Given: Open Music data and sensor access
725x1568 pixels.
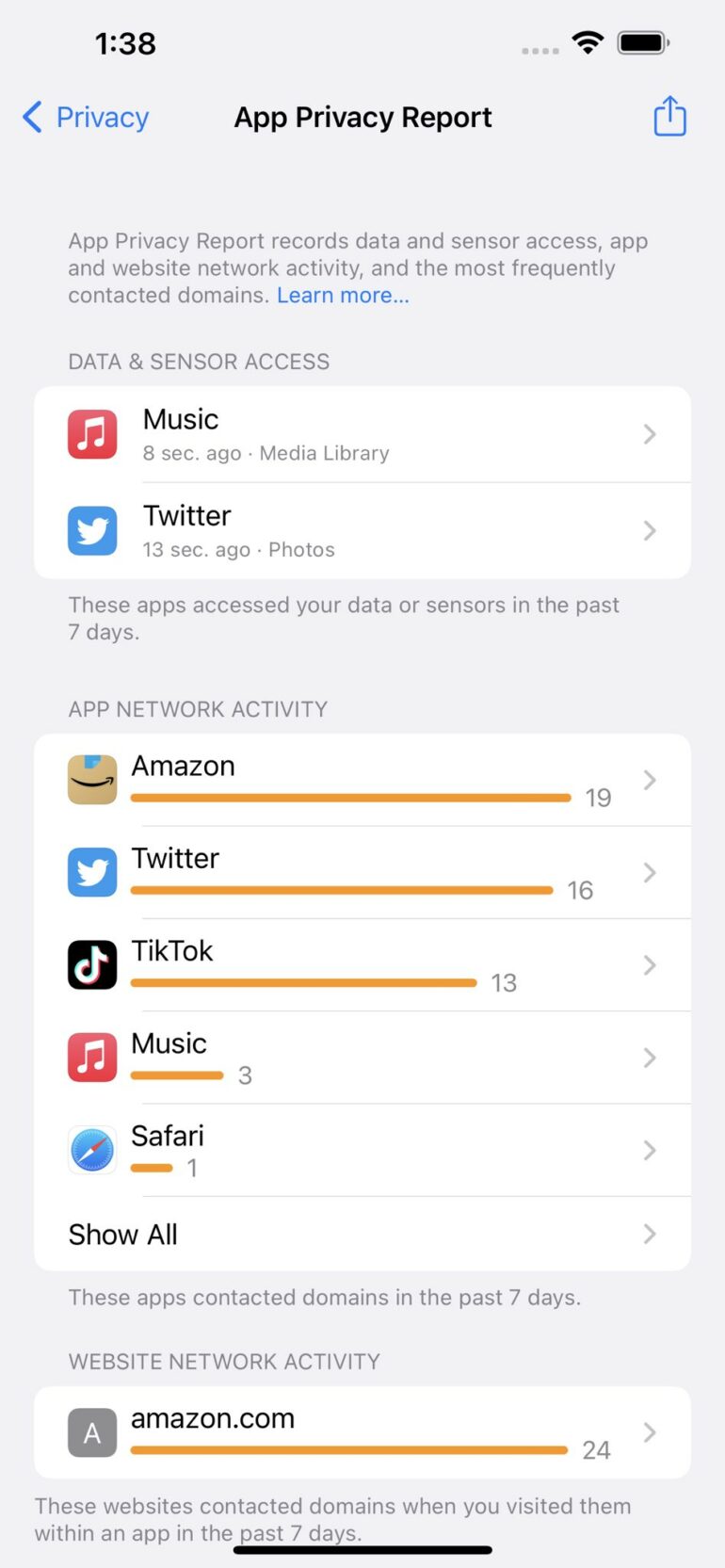Looking at the screenshot, I should (x=362, y=434).
